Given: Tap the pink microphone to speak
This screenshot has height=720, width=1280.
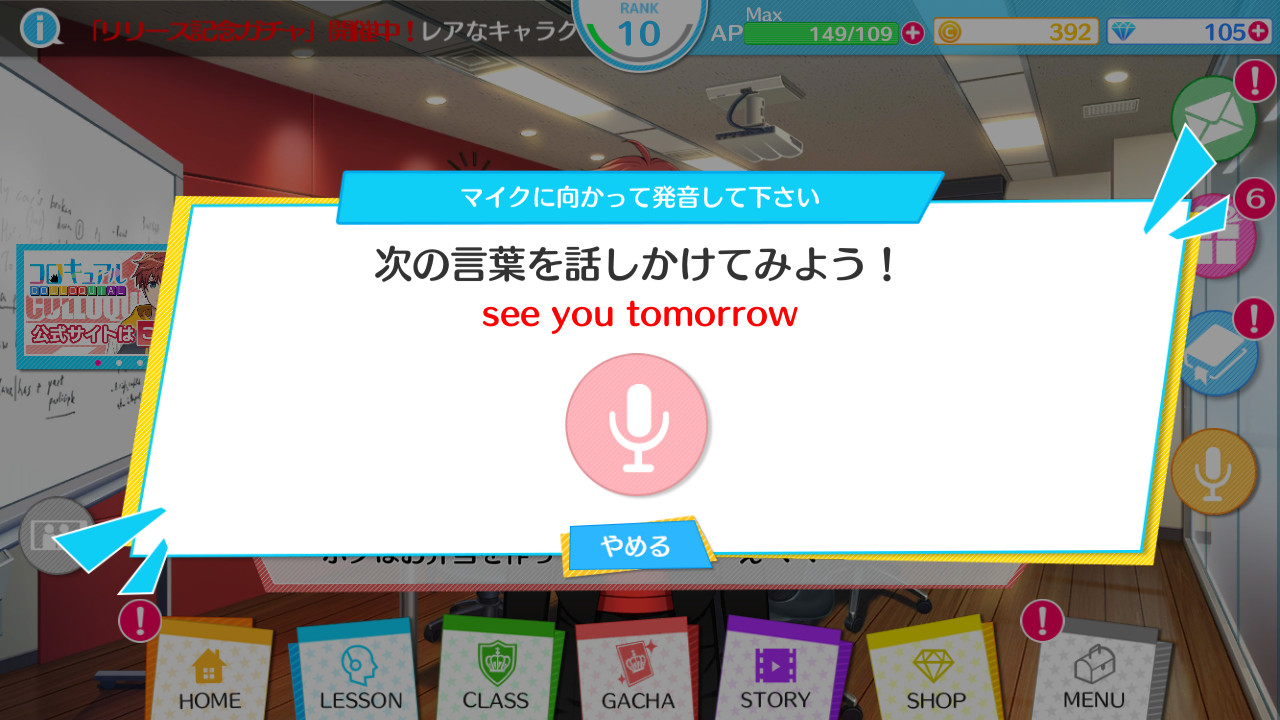Looking at the screenshot, I should 637,425.
